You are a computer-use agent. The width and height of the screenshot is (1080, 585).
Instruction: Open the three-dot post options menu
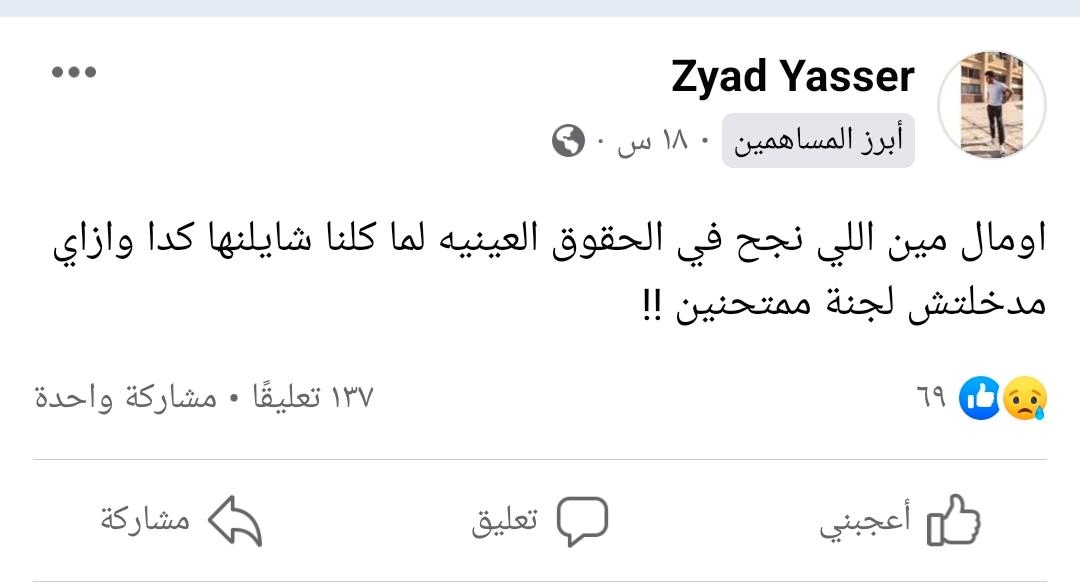(x=74, y=72)
